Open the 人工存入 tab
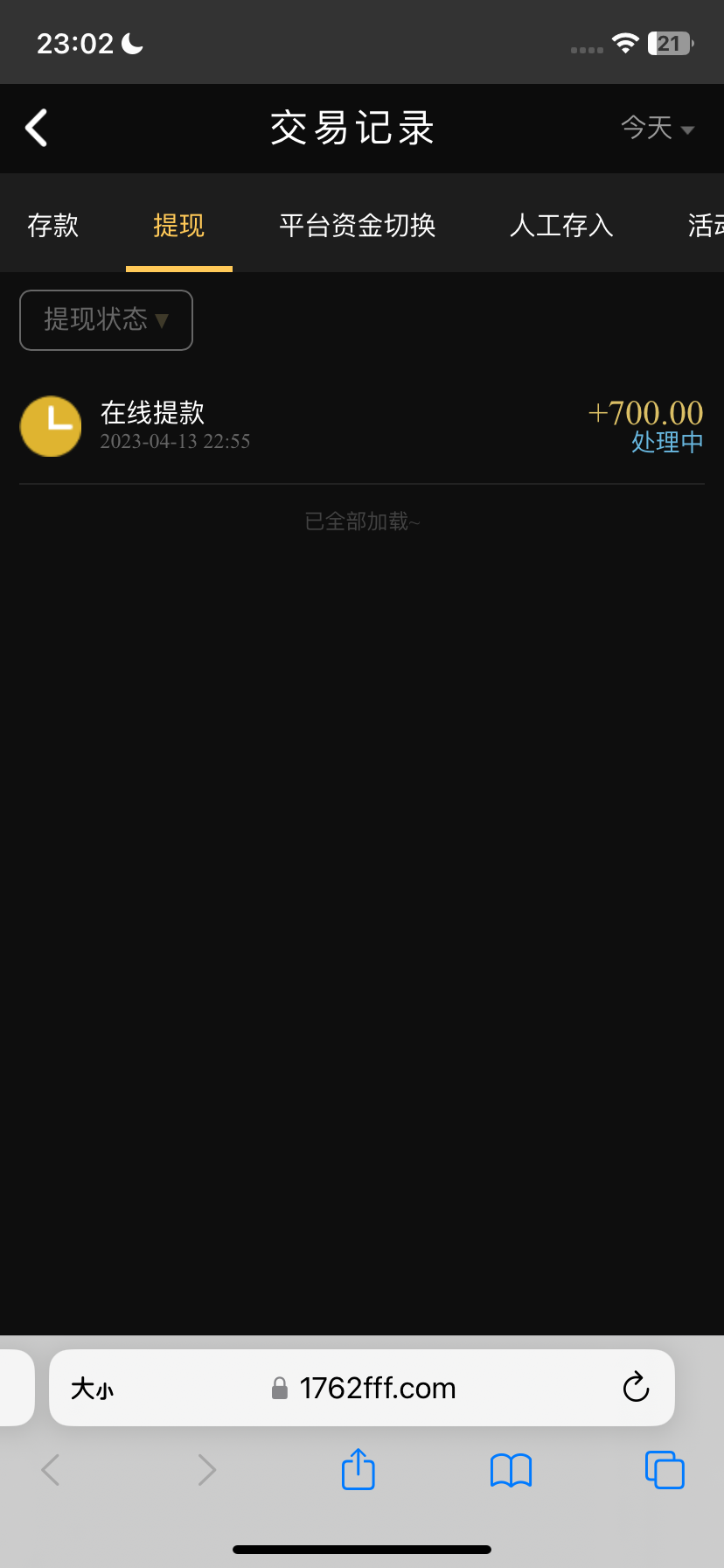Image resolution: width=724 pixels, height=1568 pixels. [x=561, y=226]
